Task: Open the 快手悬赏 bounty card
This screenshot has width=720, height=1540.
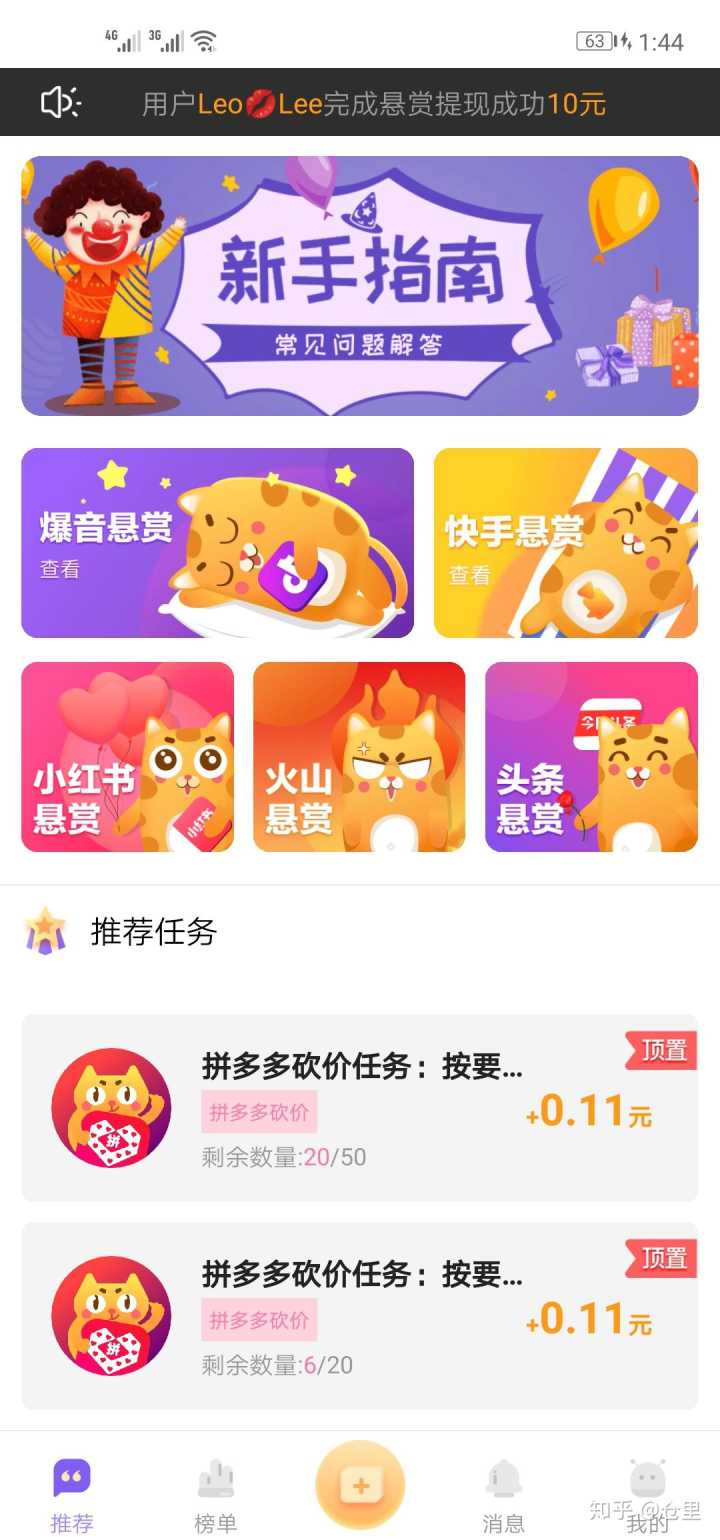Action: [x=565, y=542]
